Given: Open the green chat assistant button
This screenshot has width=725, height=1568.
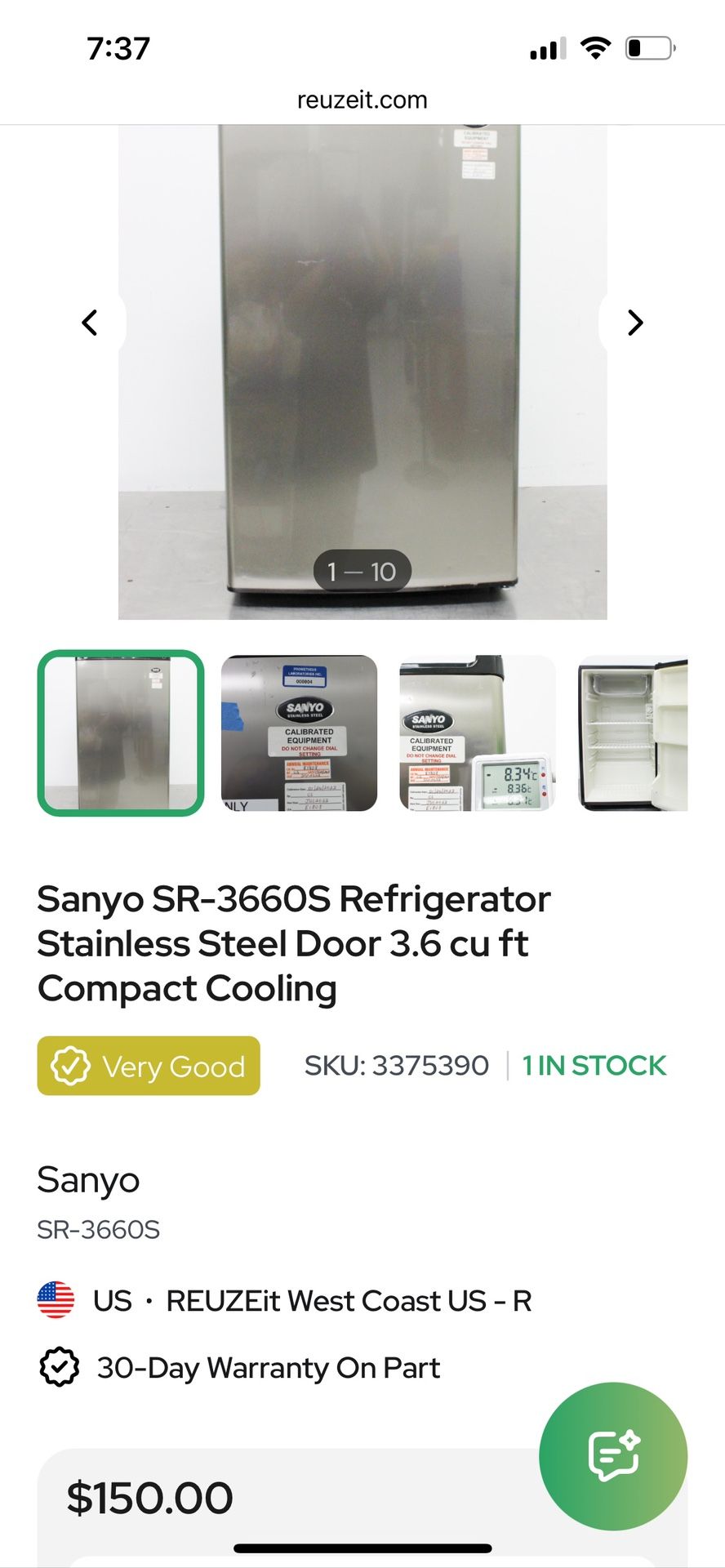Looking at the screenshot, I should [x=613, y=1456].
